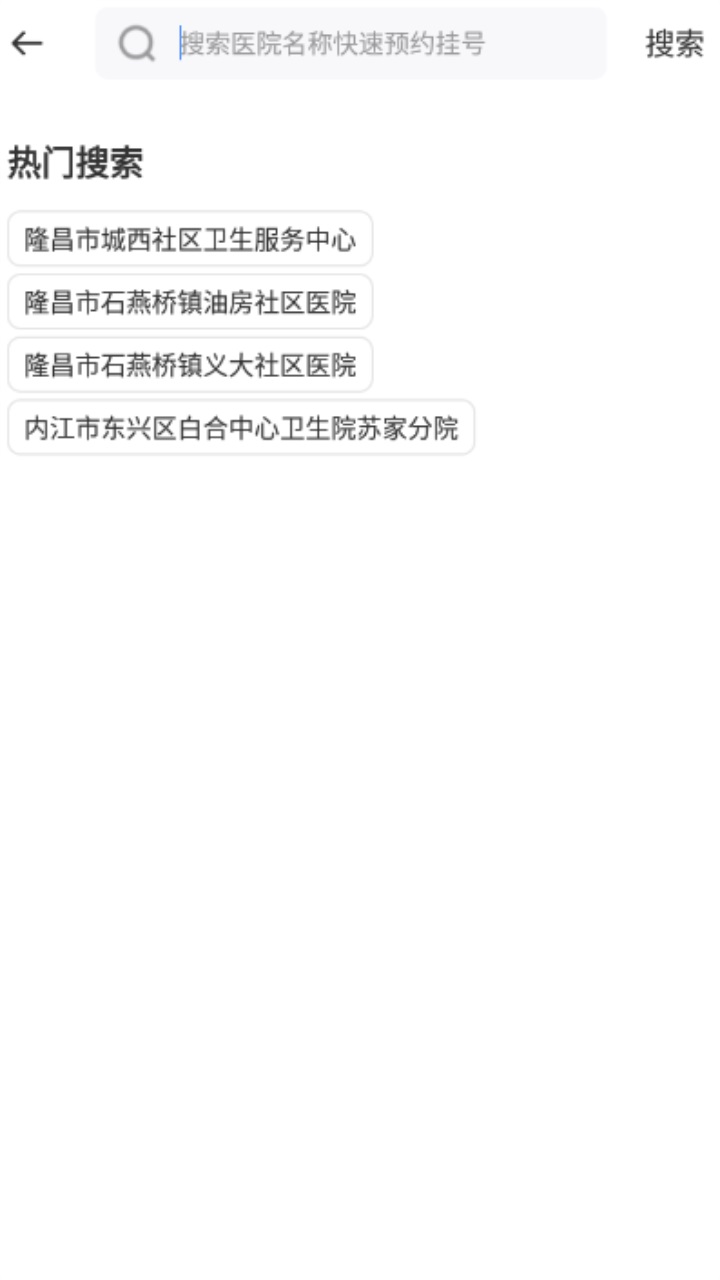Select 隆昌市城西社区卫生服务中心 chip
Viewport: 720px width, 1280px height.
190,239
